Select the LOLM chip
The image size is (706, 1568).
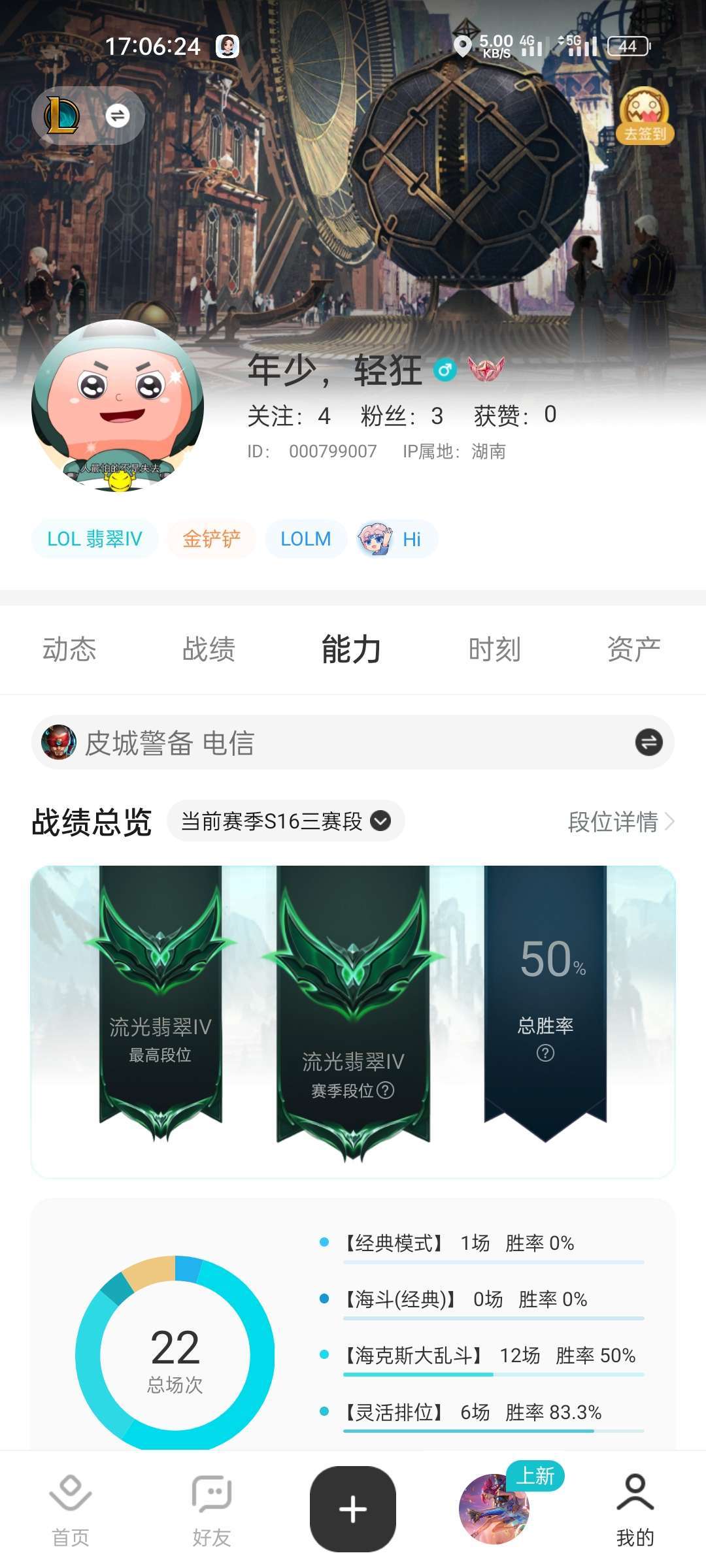click(306, 539)
